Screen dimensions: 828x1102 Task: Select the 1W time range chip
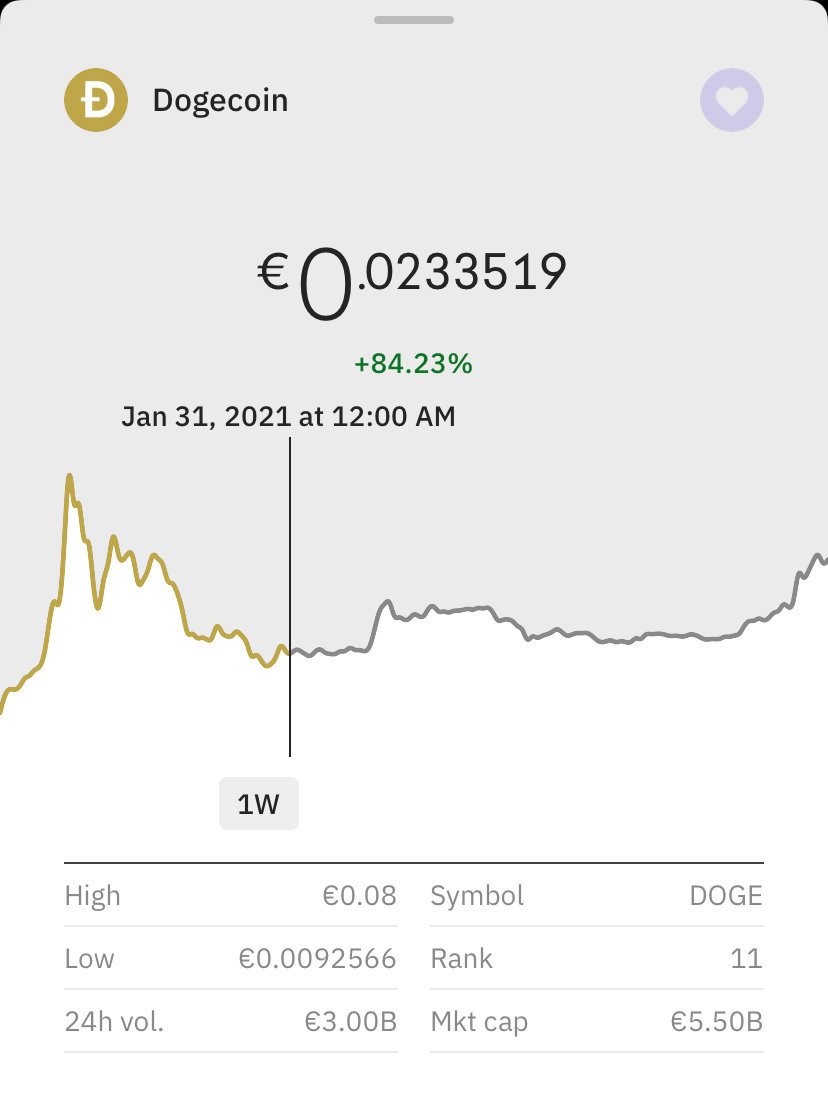pyautogui.click(x=259, y=804)
